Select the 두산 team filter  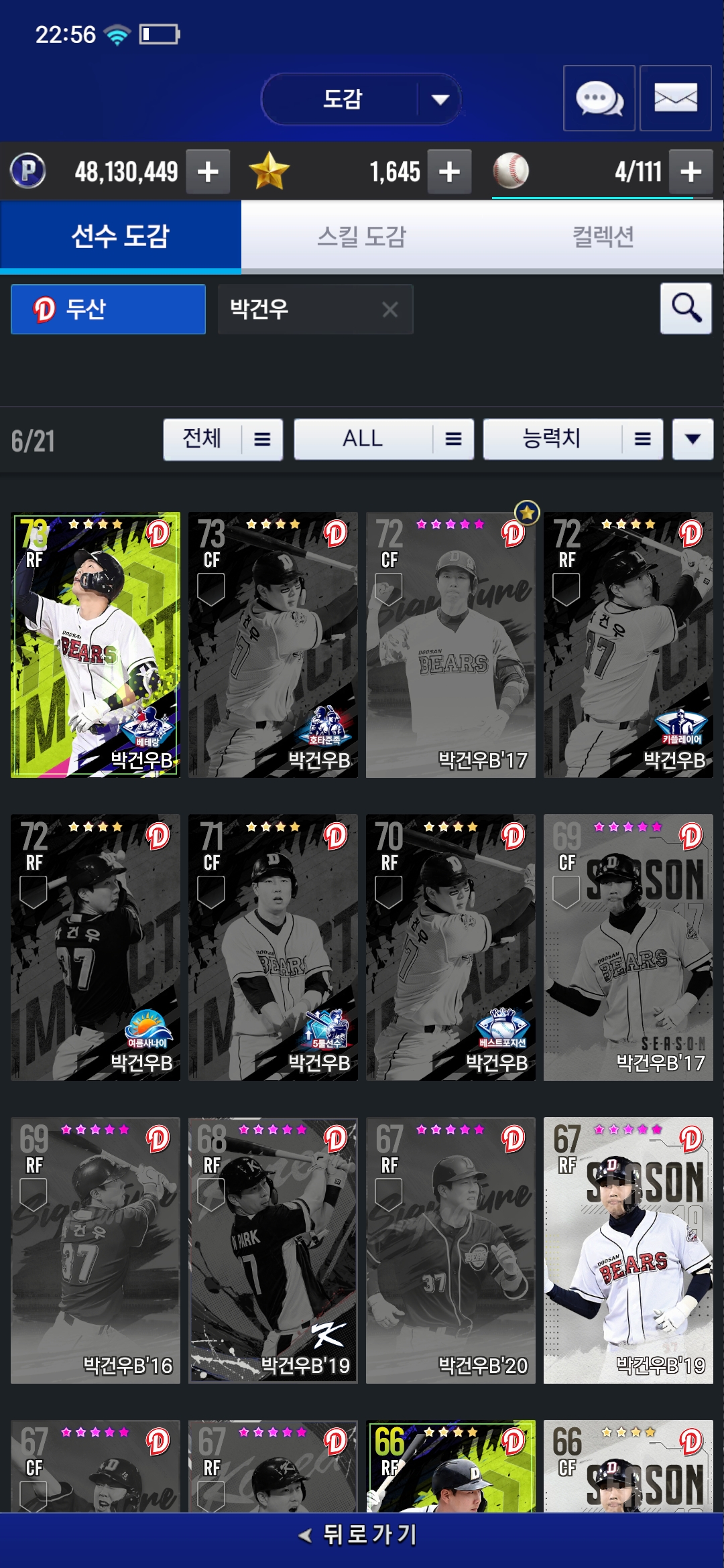[108, 309]
